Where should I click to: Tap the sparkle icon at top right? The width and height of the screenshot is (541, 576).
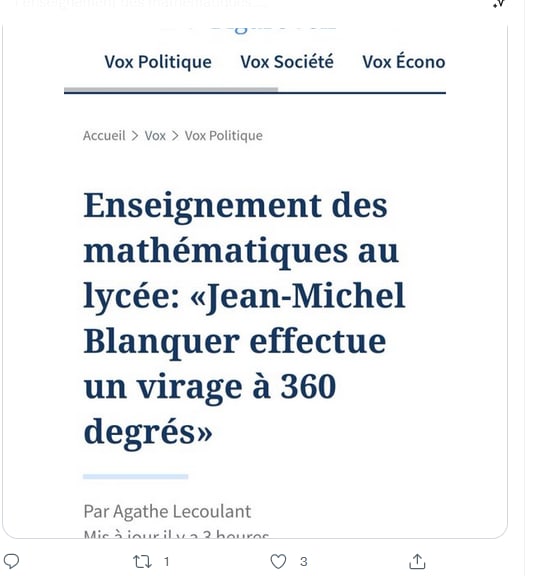point(499,4)
